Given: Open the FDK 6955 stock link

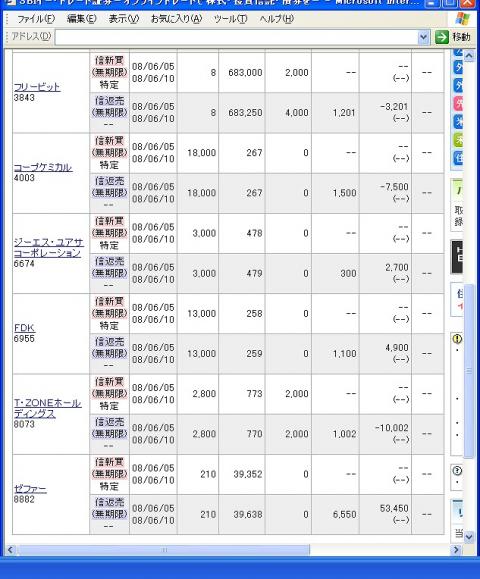Looking at the screenshot, I should [x=24, y=328].
